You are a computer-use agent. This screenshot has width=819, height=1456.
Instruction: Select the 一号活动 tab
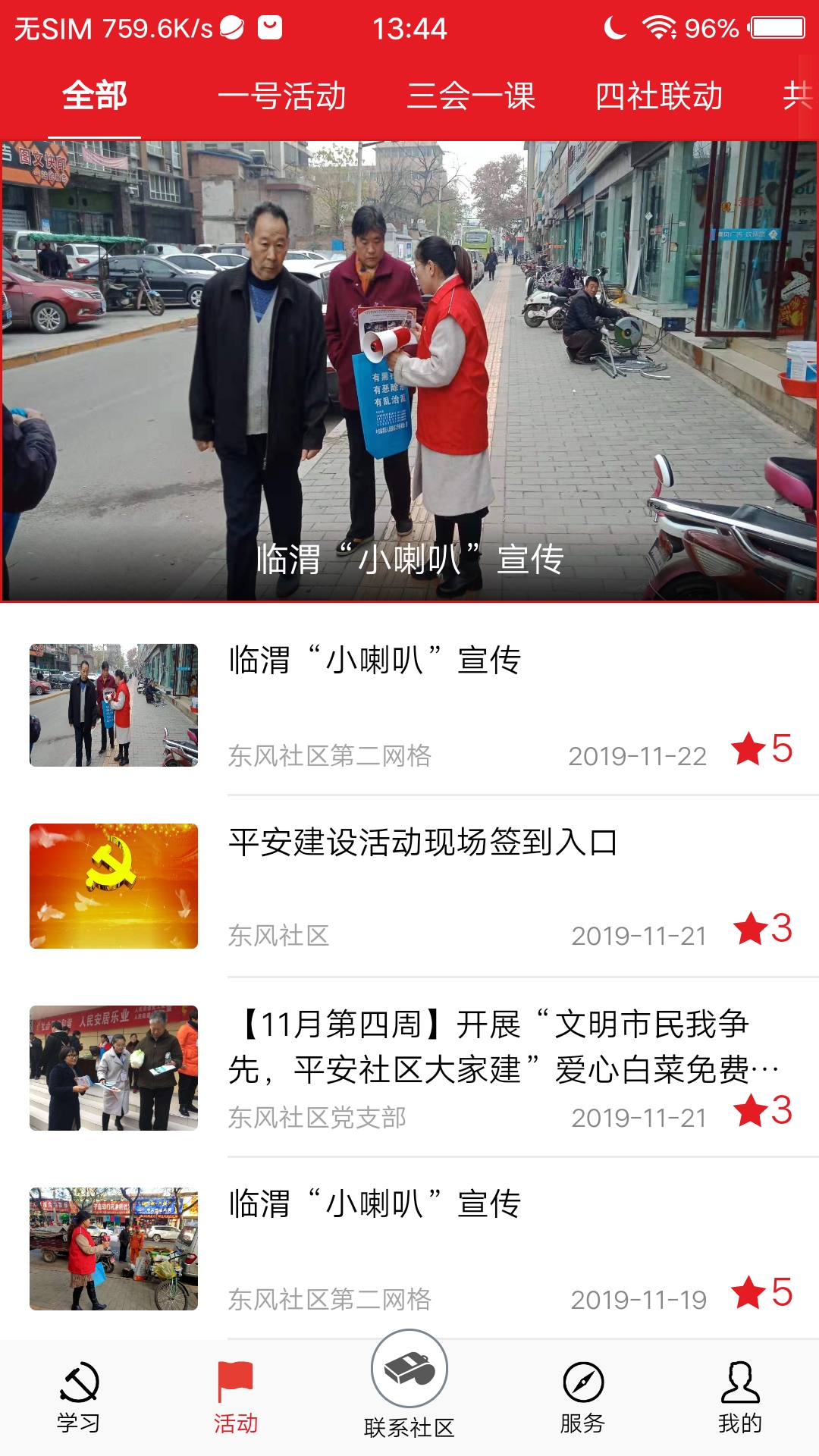click(282, 96)
